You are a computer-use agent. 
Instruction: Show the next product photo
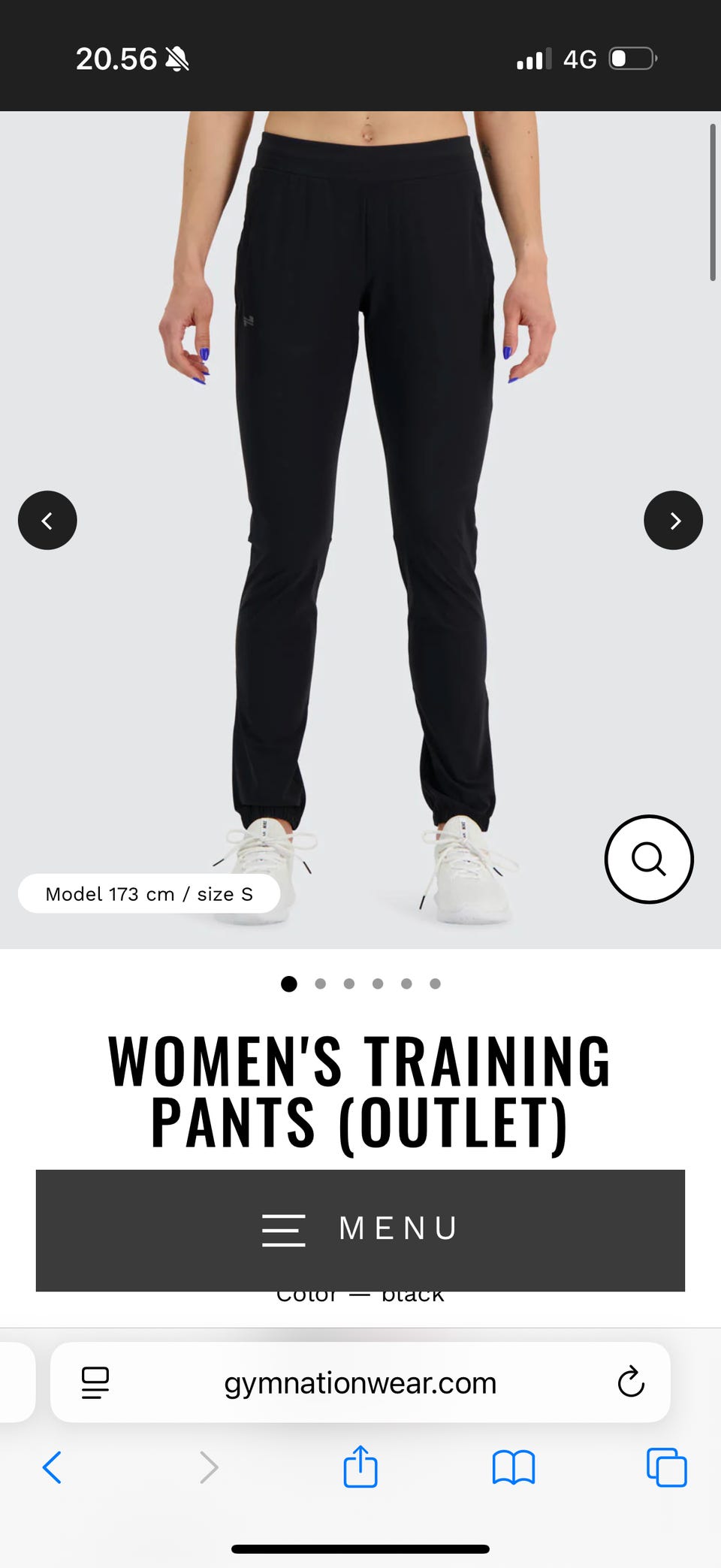673,520
